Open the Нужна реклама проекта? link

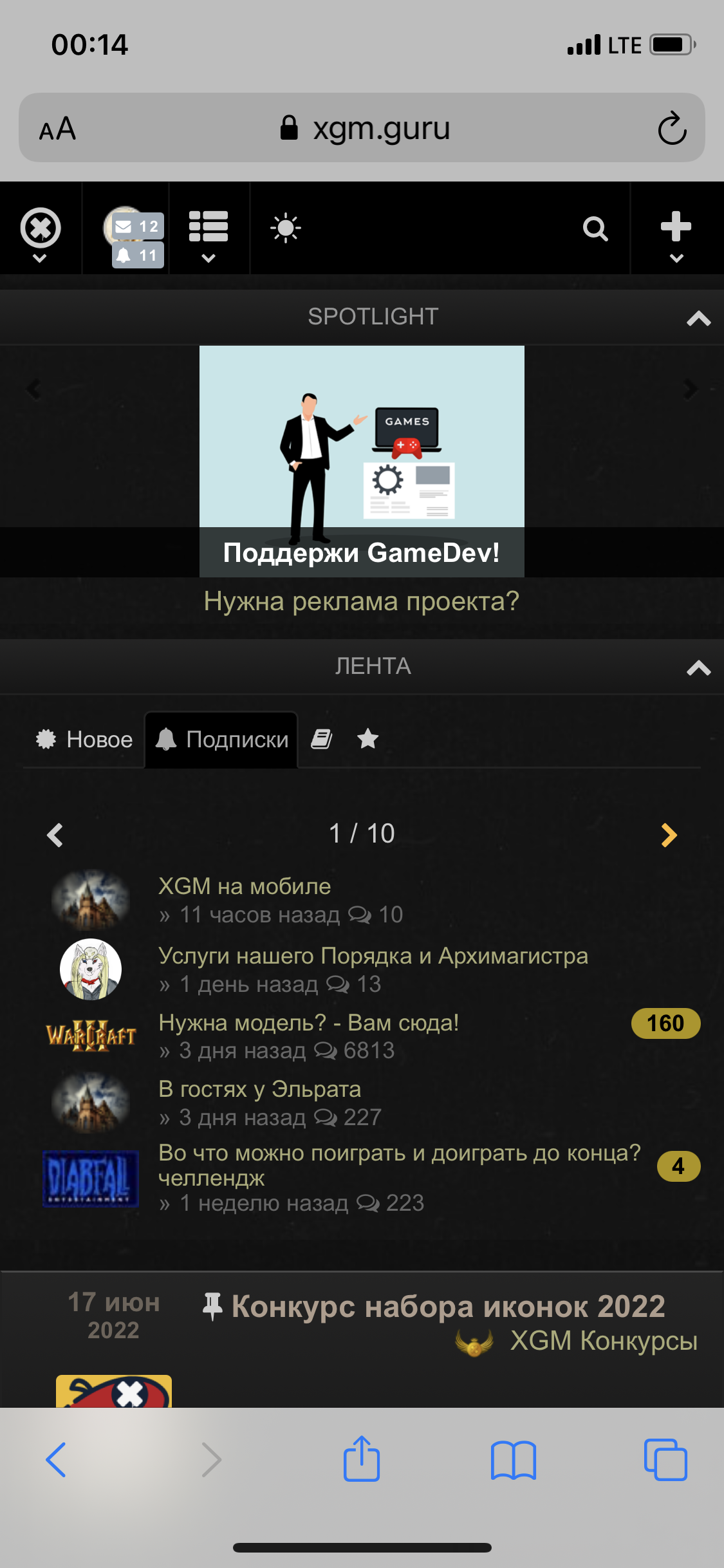pyautogui.click(x=362, y=601)
